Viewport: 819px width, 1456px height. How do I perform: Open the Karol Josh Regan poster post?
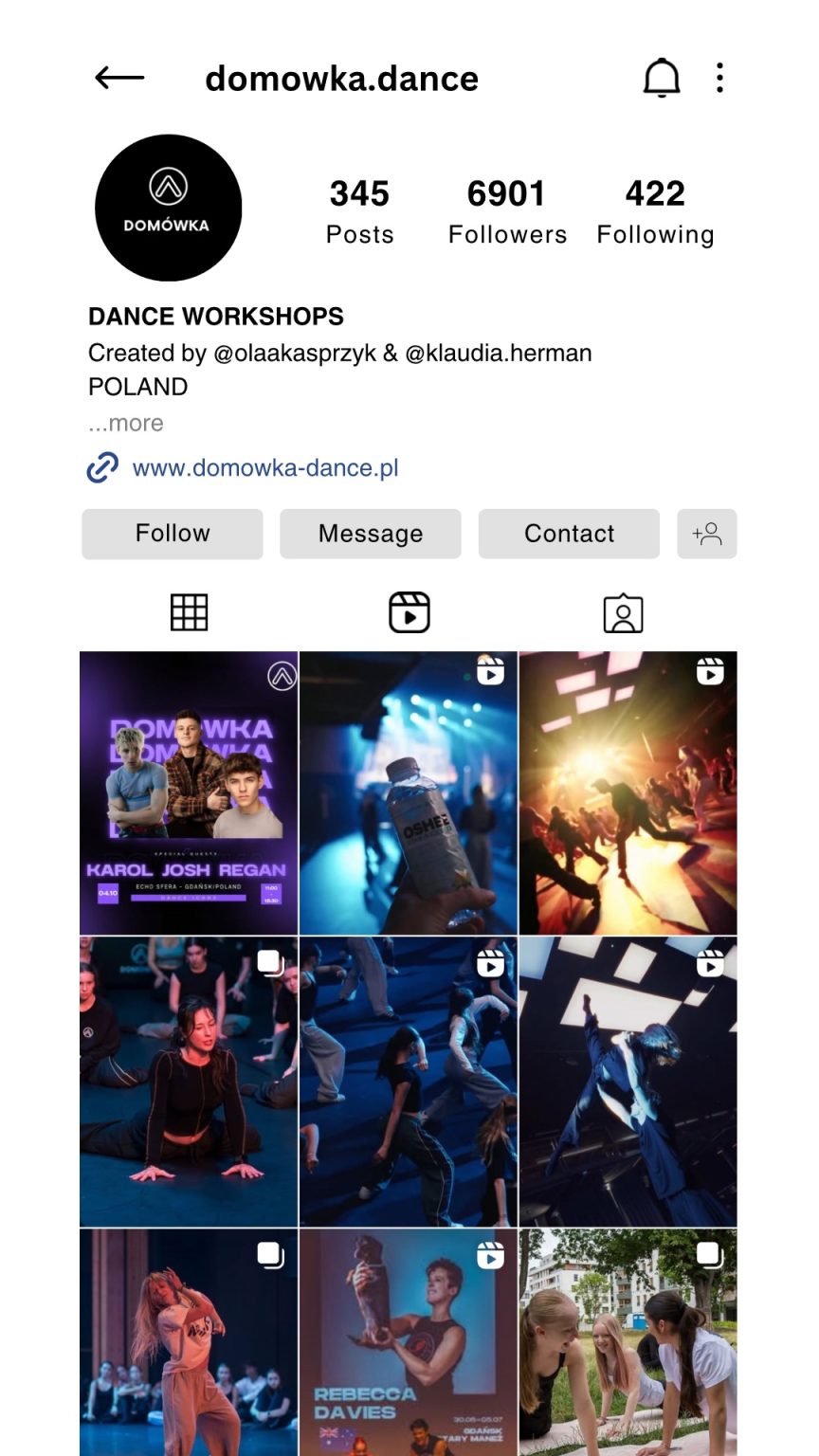coord(189,793)
